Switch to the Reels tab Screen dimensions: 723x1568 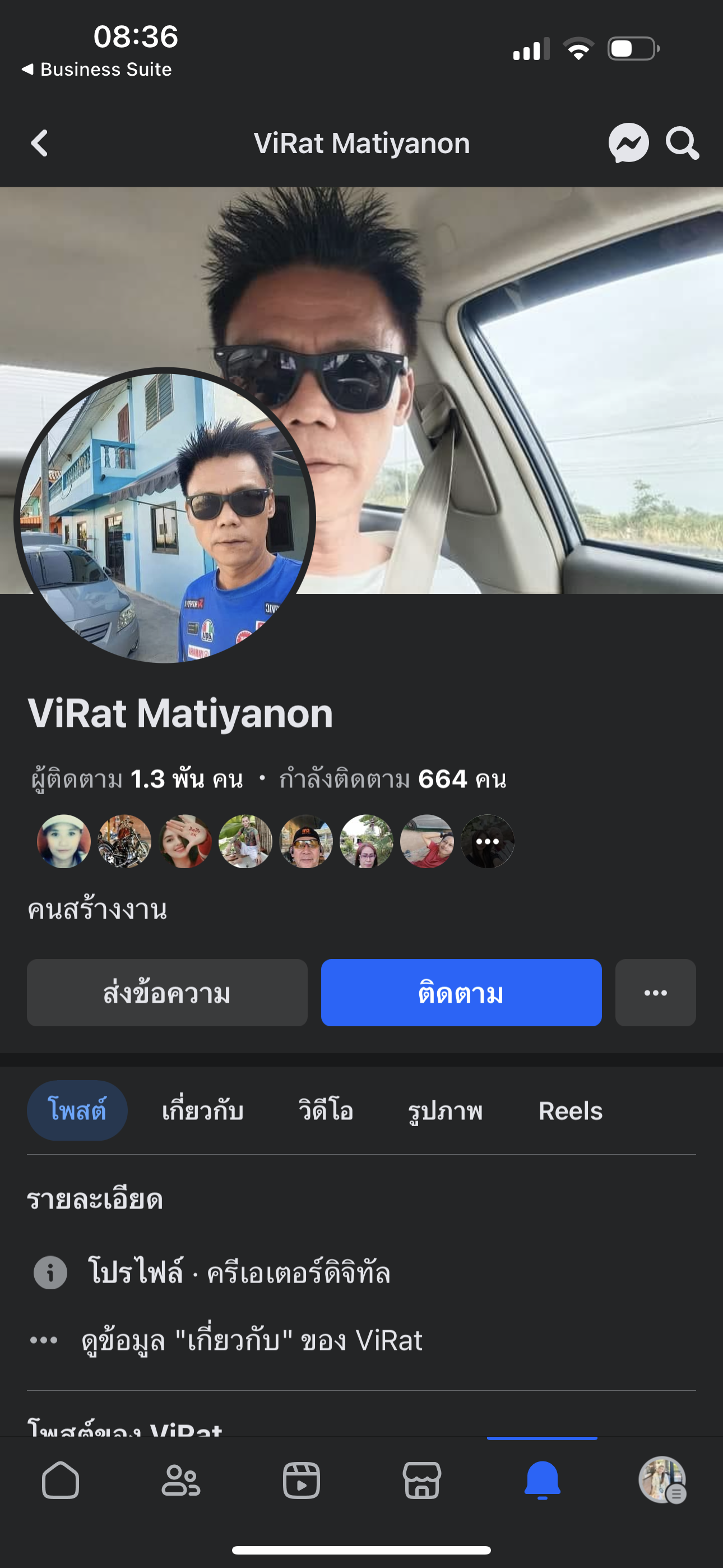point(570,1111)
